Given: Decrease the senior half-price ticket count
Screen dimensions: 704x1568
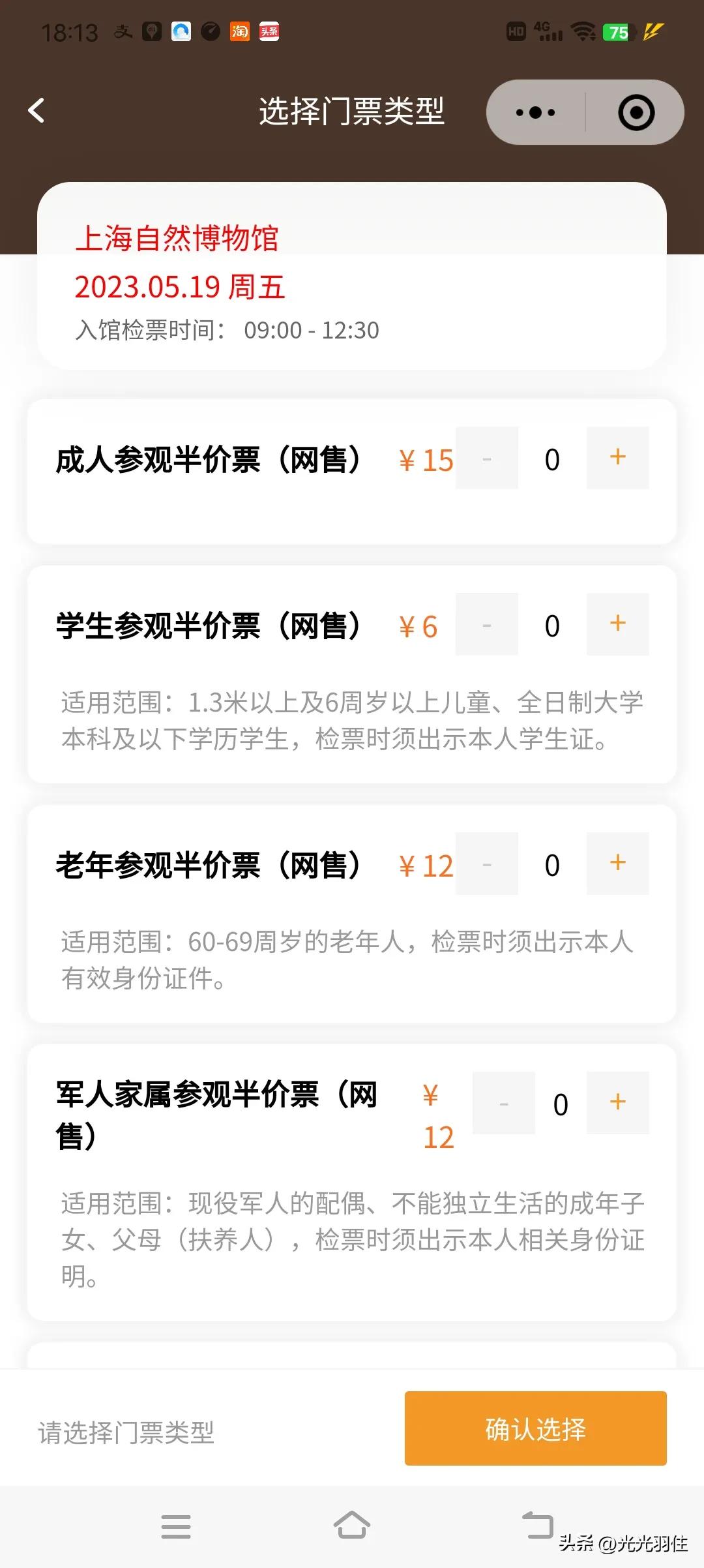Looking at the screenshot, I should click(488, 863).
